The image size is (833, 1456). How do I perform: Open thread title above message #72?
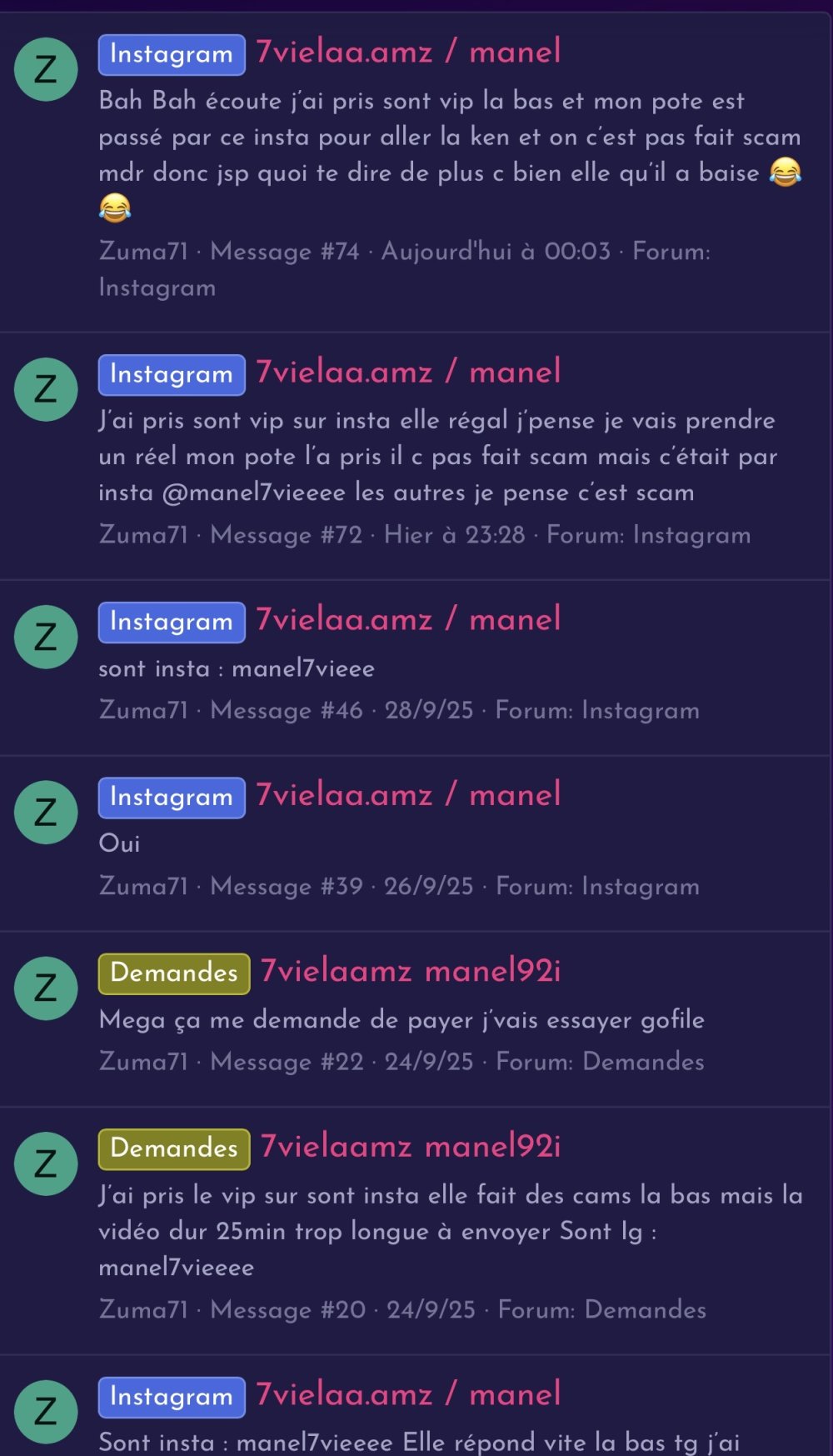pos(408,373)
